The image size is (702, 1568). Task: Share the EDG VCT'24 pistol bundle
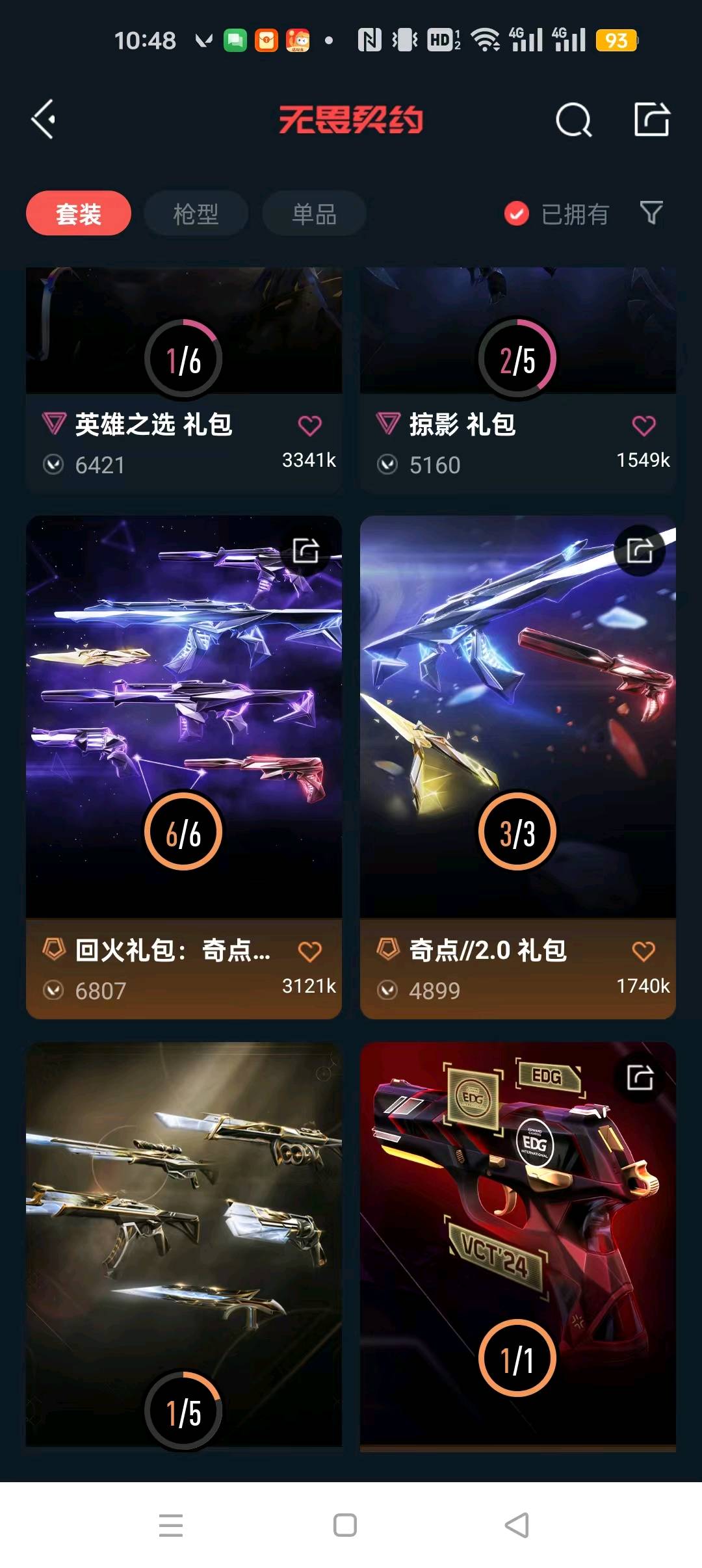pyautogui.click(x=640, y=1077)
